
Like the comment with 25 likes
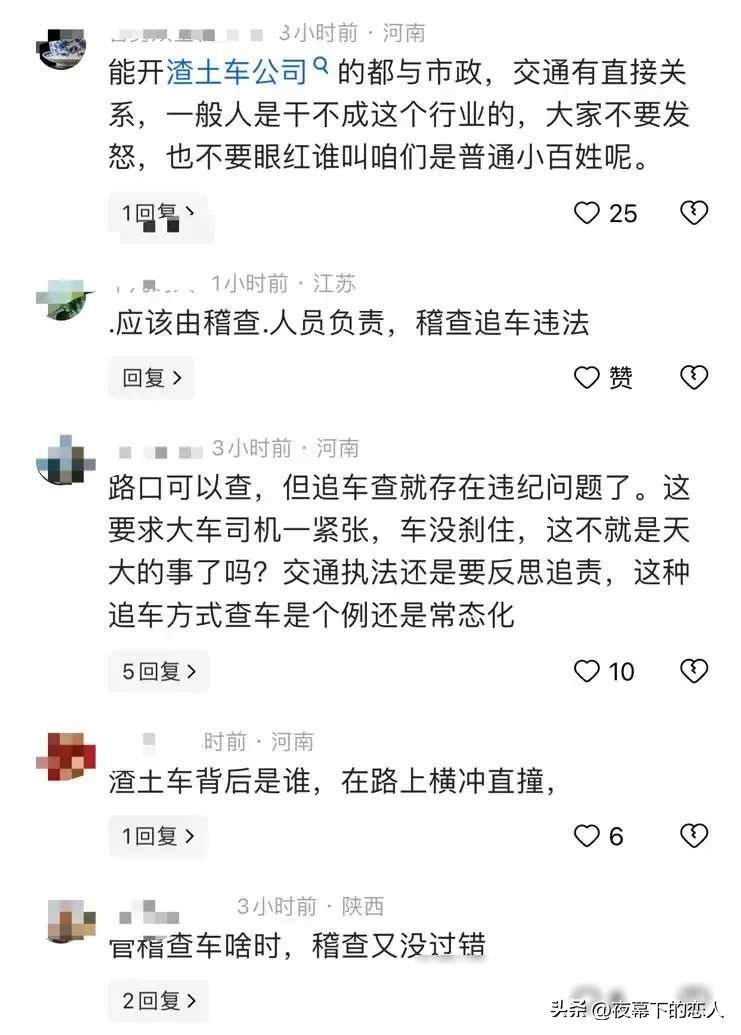click(587, 213)
